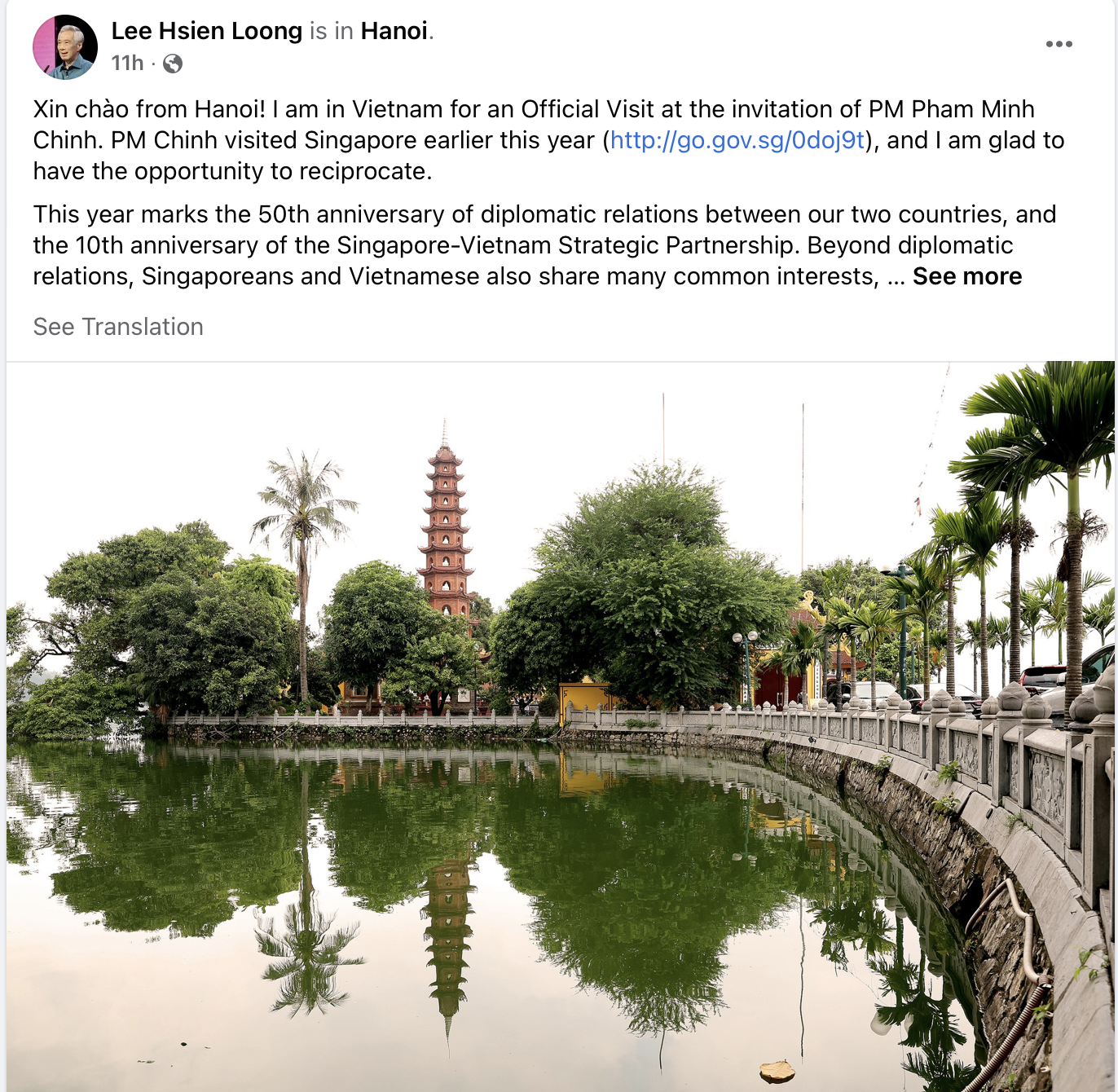Screen dimensions: 1118x1092
Task: Open the go.gov.sg/0doj9t link
Action: [x=737, y=140]
